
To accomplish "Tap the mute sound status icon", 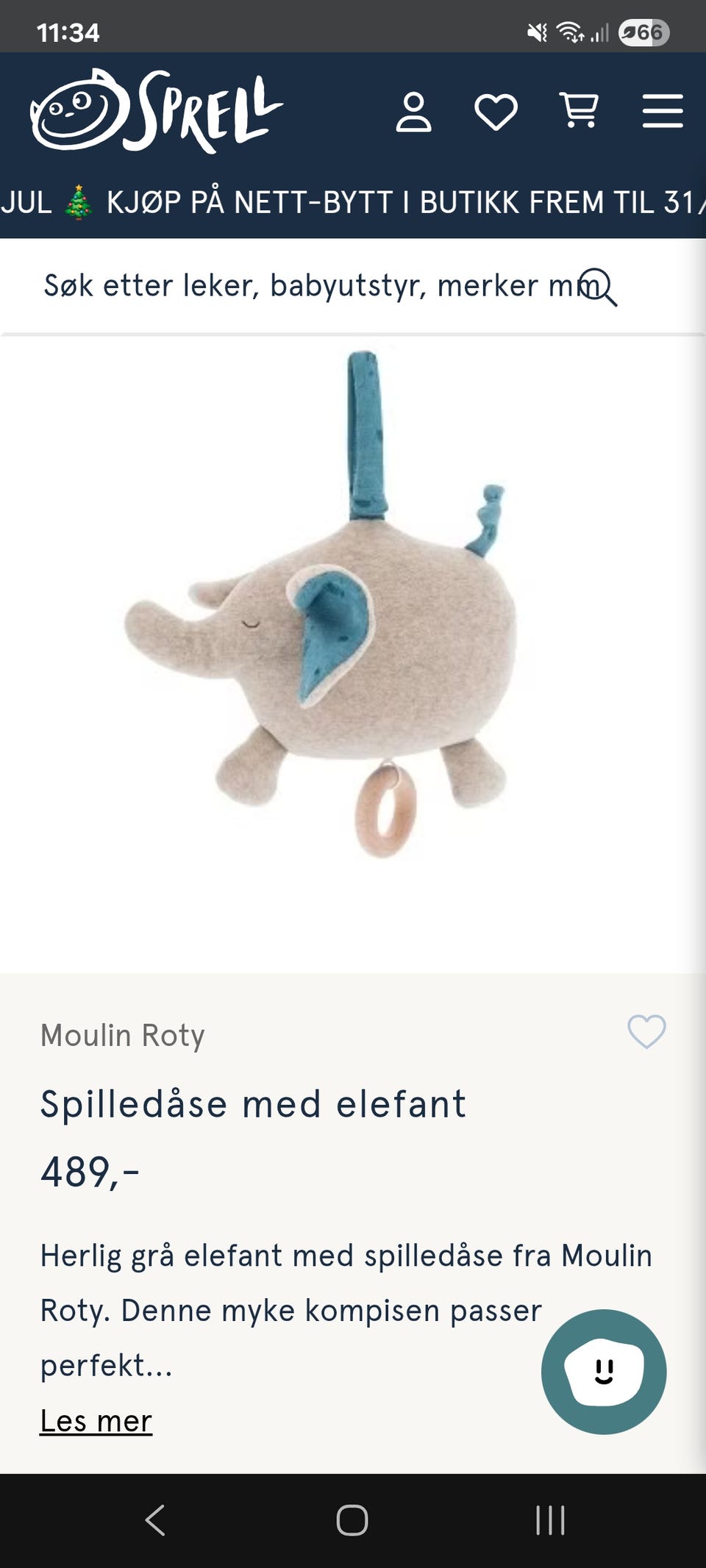I will (x=535, y=31).
